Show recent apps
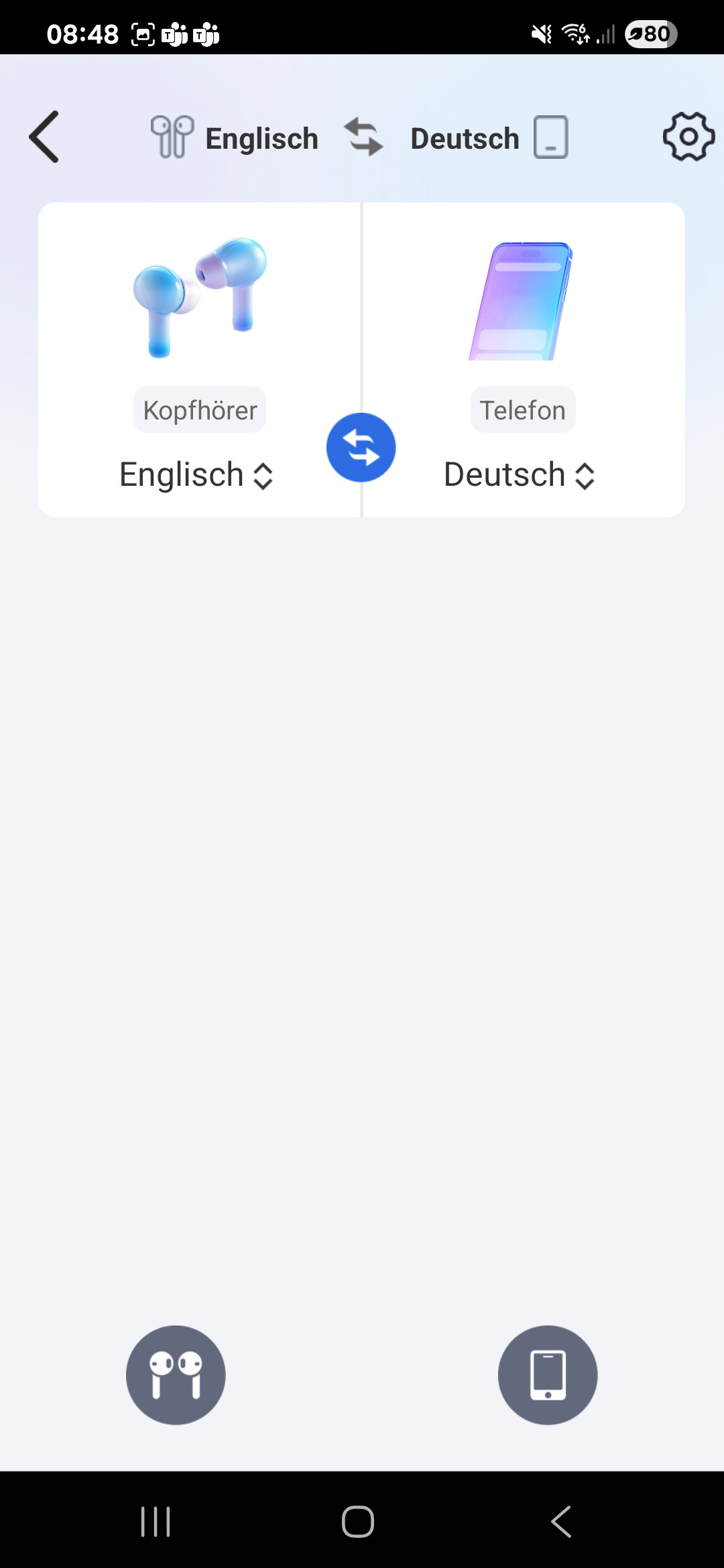The image size is (724, 1568). click(156, 1521)
